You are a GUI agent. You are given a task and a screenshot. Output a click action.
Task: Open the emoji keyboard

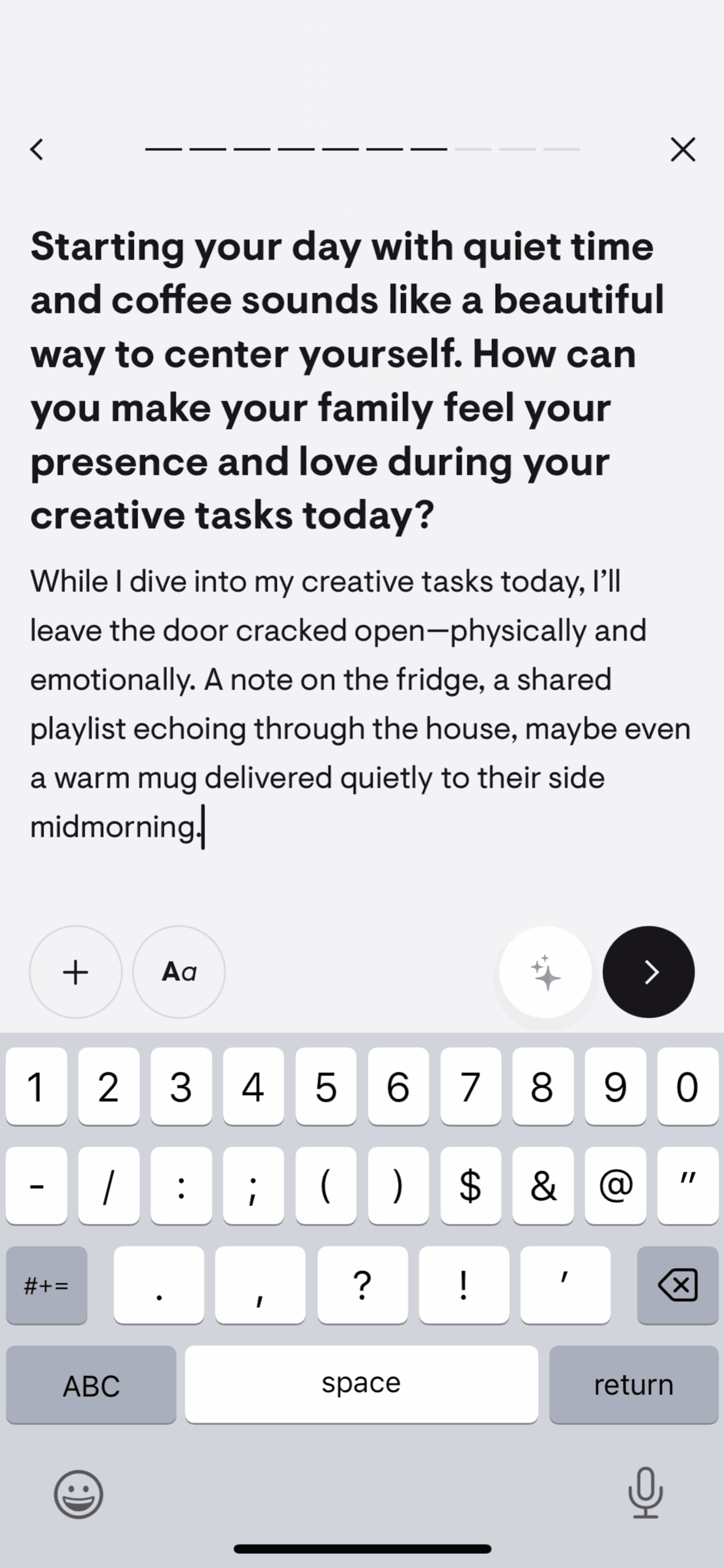[79, 1494]
